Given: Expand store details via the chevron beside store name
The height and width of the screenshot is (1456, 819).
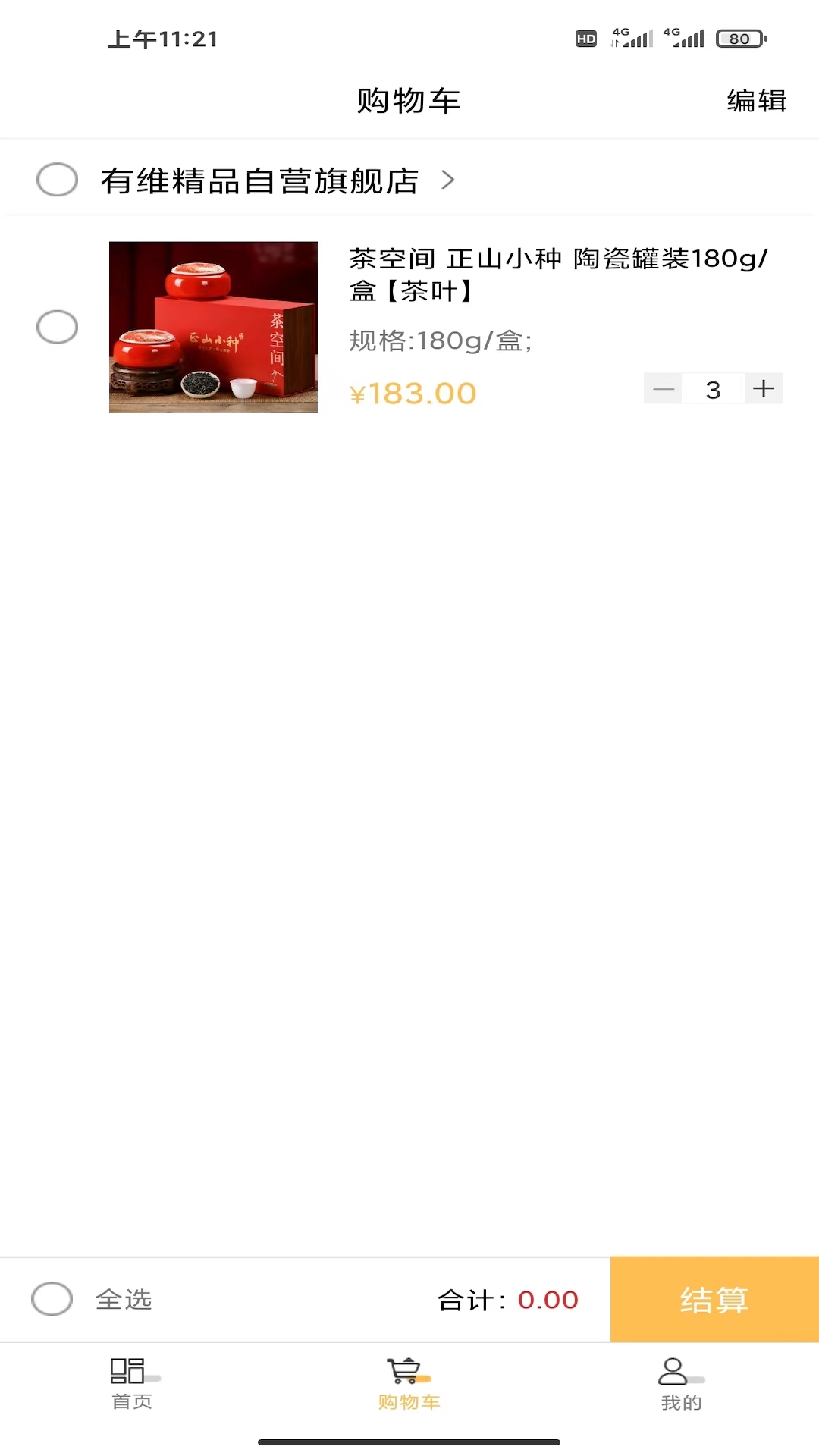Looking at the screenshot, I should [x=448, y=180].
